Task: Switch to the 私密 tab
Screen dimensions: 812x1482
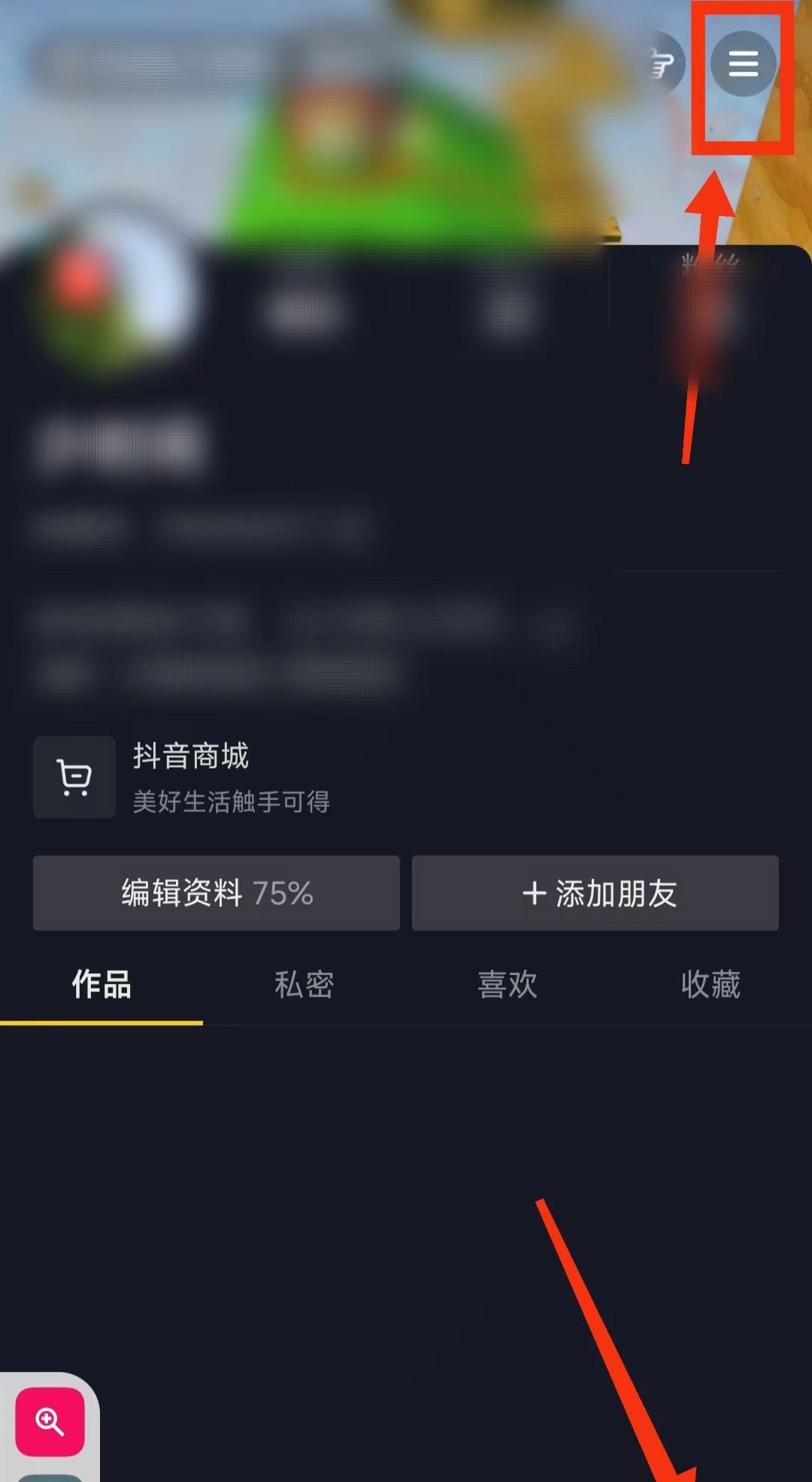Action: [304, 985]
